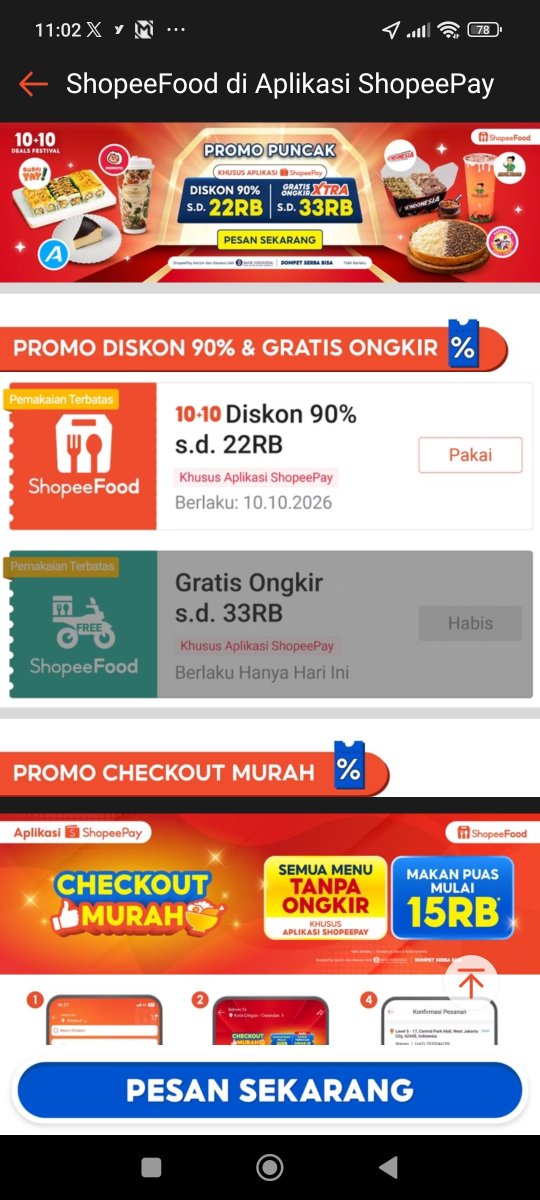Jump to top with the up arrow

pyautogui.click(x=470, y=983)
